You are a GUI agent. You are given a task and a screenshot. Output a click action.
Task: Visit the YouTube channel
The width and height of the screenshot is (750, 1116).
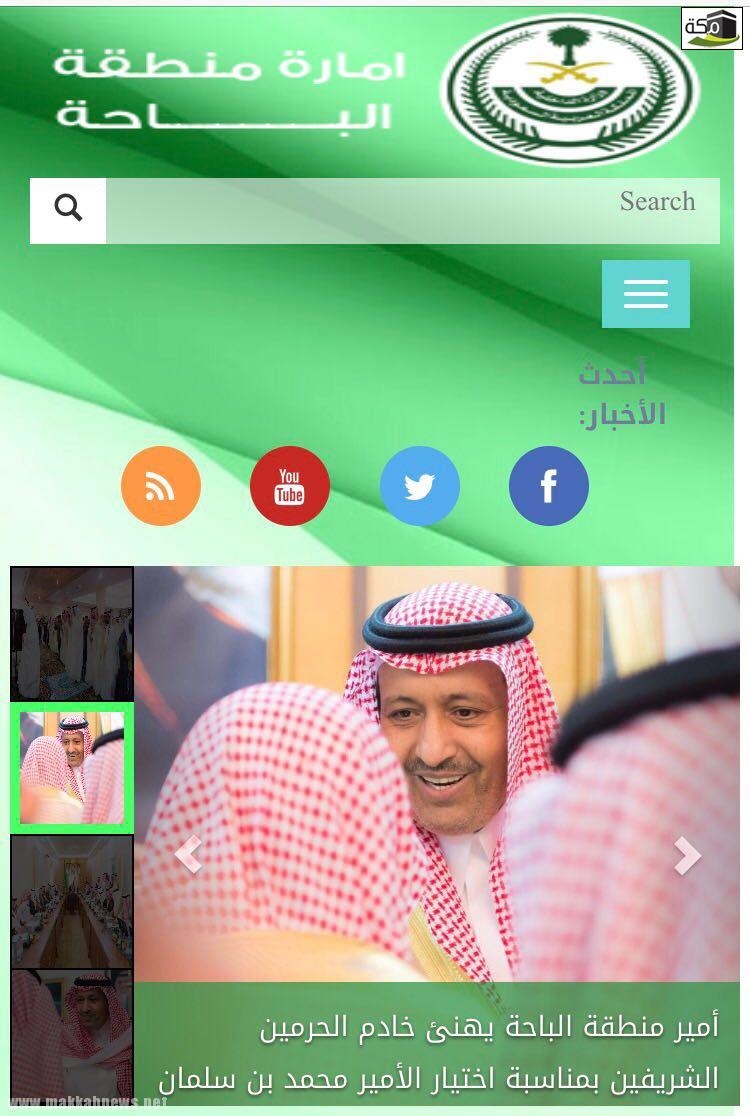(x=290, y=486)
